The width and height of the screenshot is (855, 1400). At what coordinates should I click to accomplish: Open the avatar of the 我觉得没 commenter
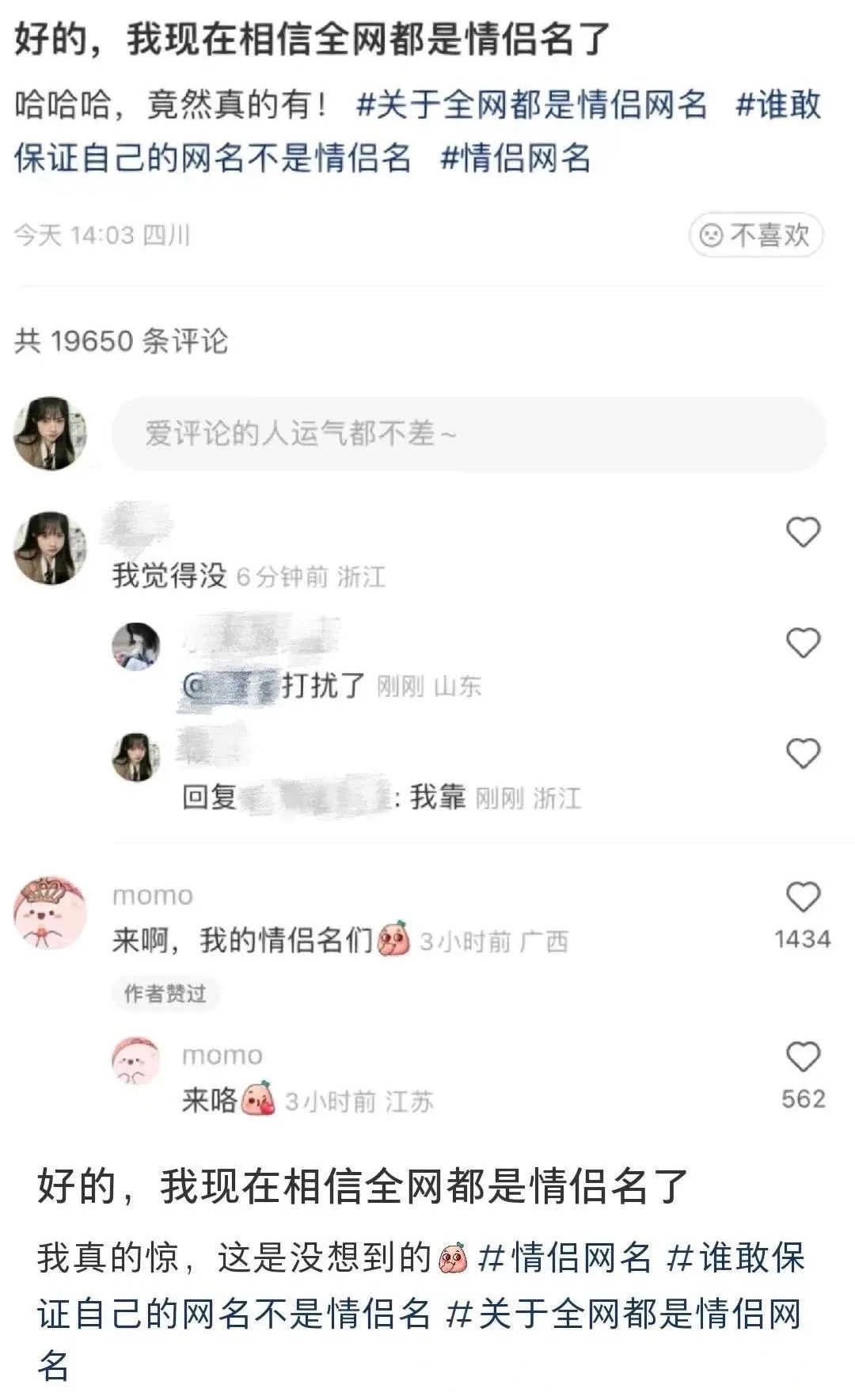(x=51, y=548)
